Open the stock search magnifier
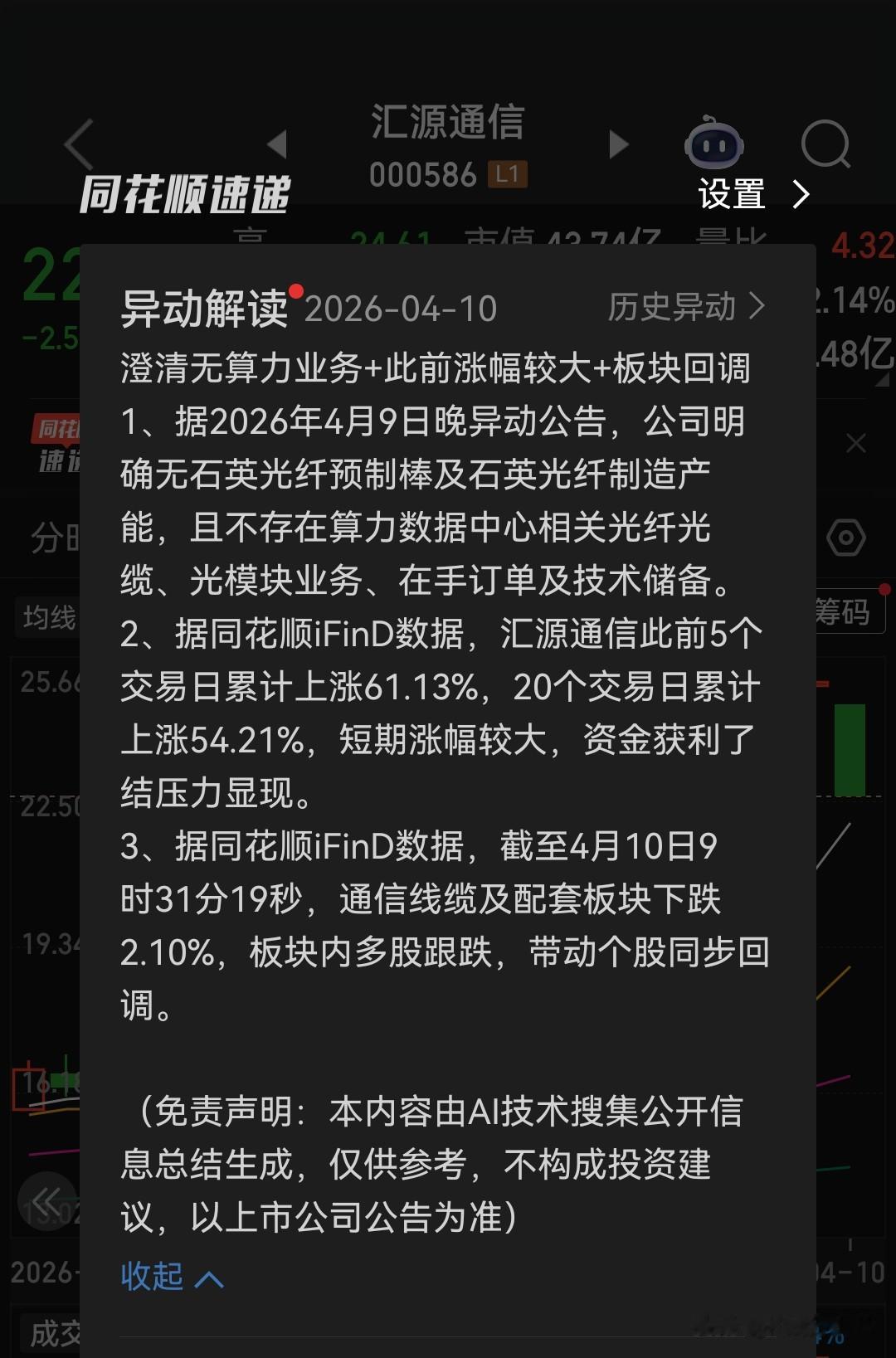 point(825,144)
